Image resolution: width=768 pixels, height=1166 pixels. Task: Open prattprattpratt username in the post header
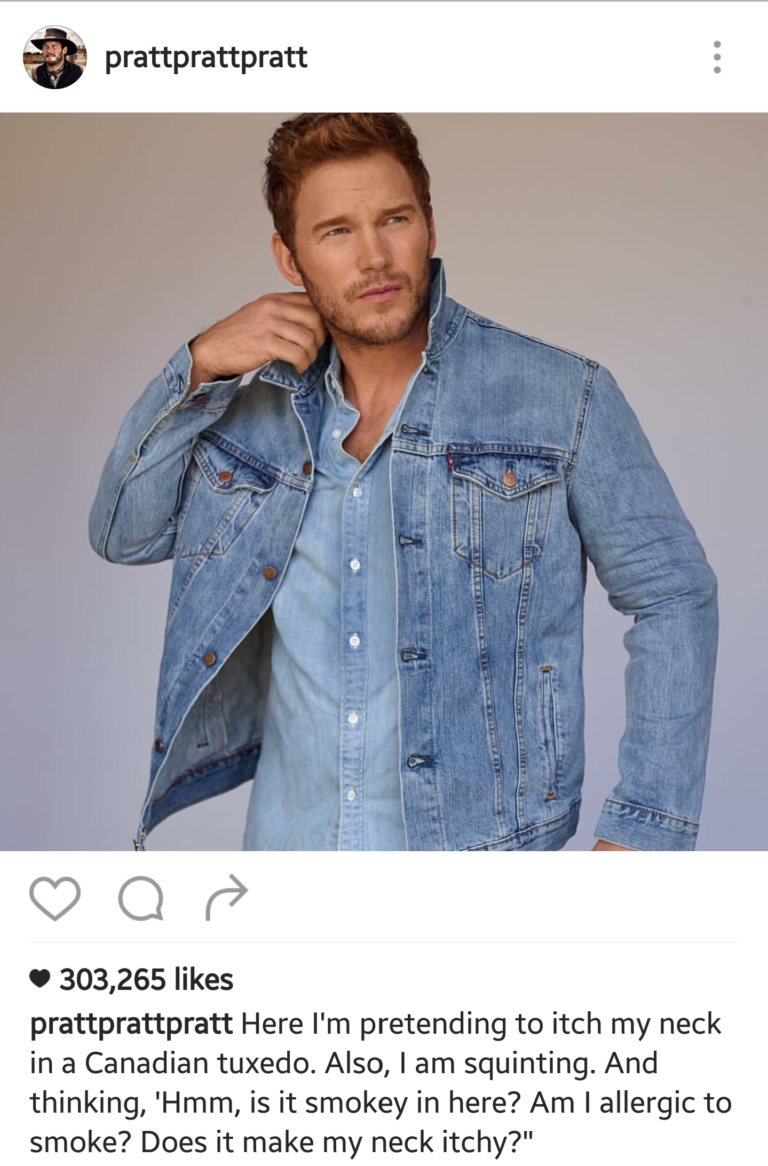[x=206, y=58]
